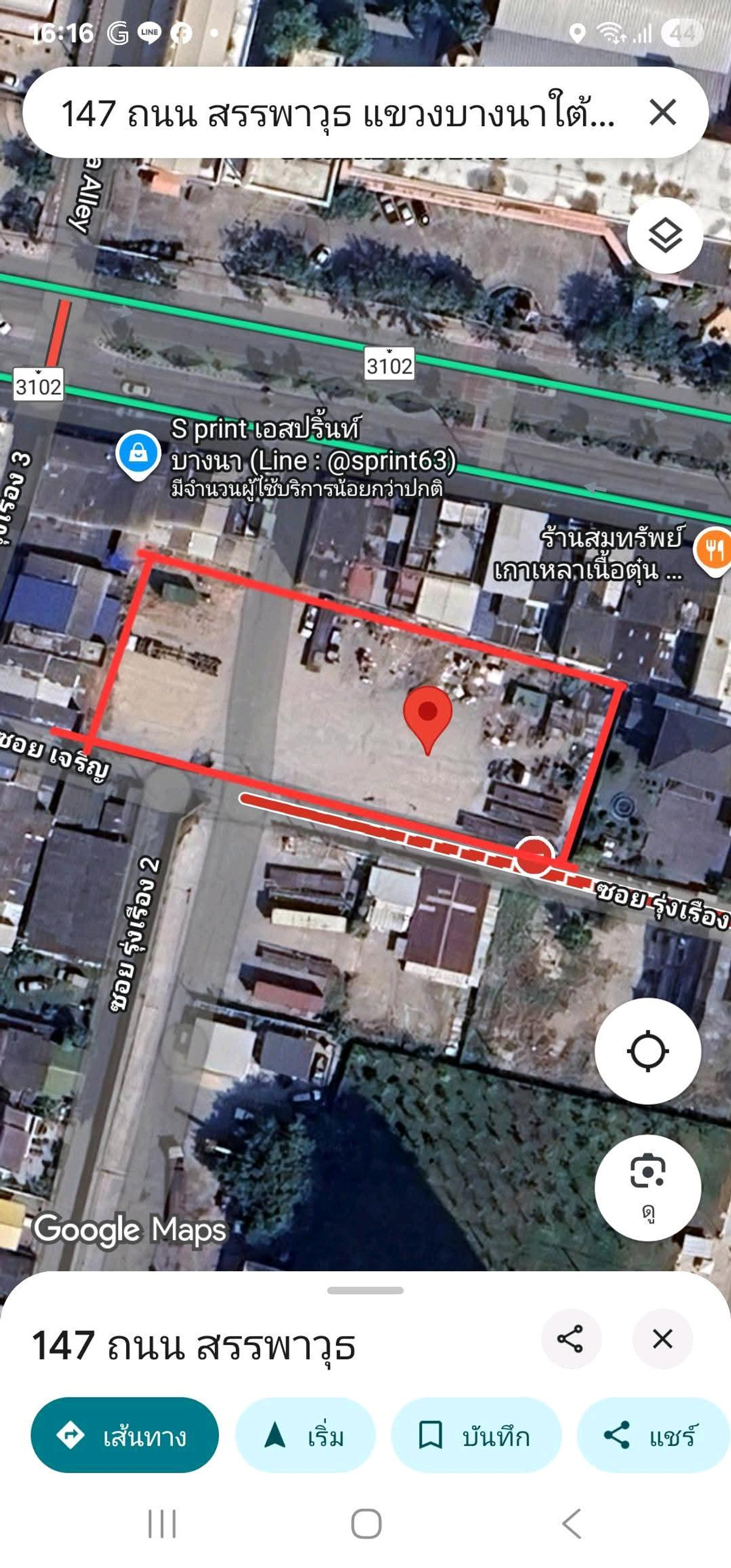
Task: Open the S print เอสปริ้นท์ บางนา shop marker
Action: pyautogui.click(x=138, y=454)
